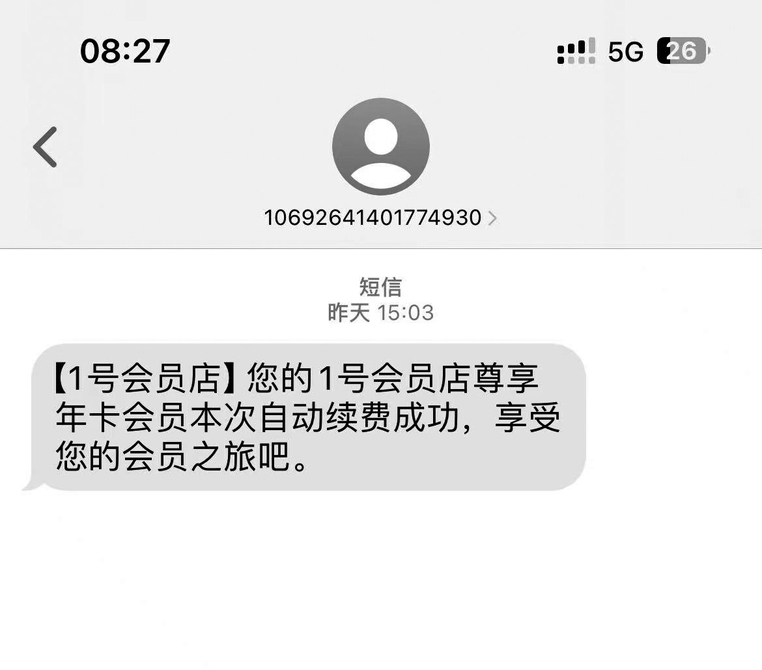Go back to the message list
This screenshot has width=762, height=670.
(x=45, y=147)
